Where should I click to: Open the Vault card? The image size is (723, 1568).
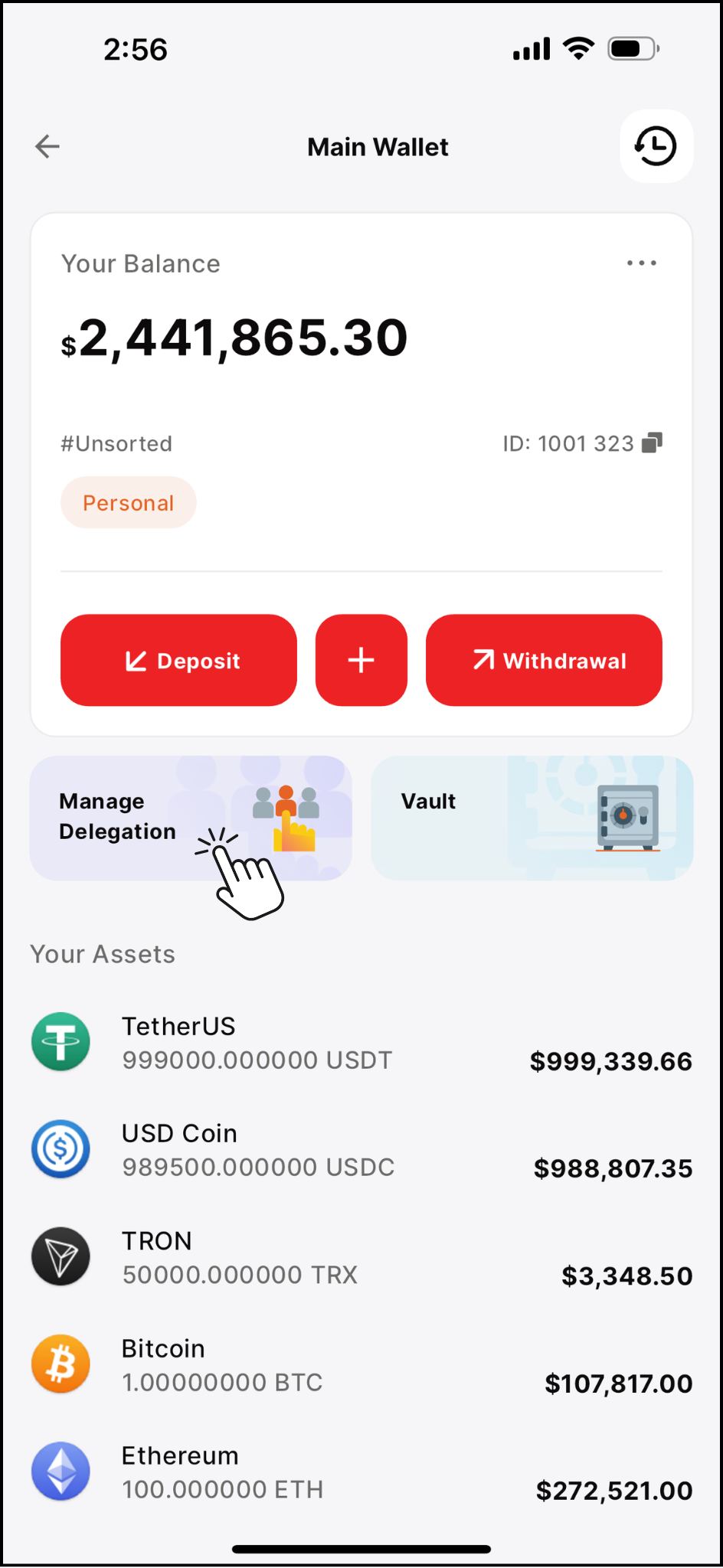532,817
